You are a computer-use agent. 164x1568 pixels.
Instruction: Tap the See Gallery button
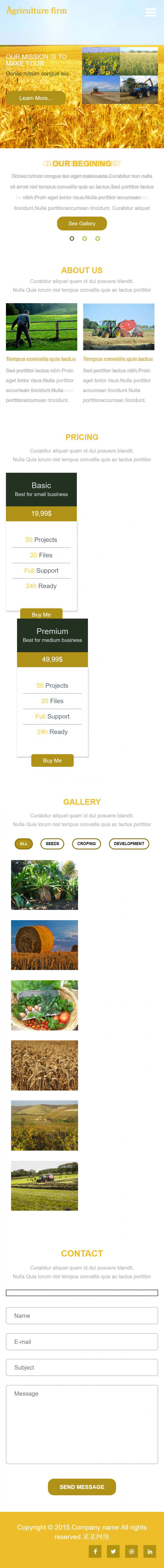tap(82, 223)
